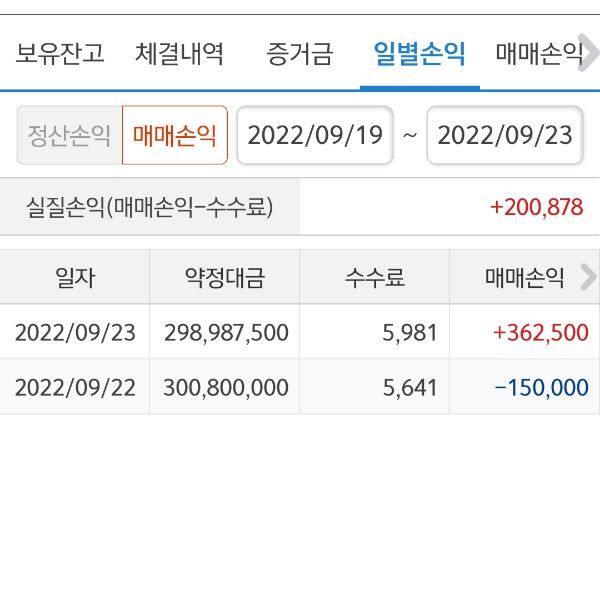Choose the 매매손익 segment button
600x600 pixels.
[175, 135]
